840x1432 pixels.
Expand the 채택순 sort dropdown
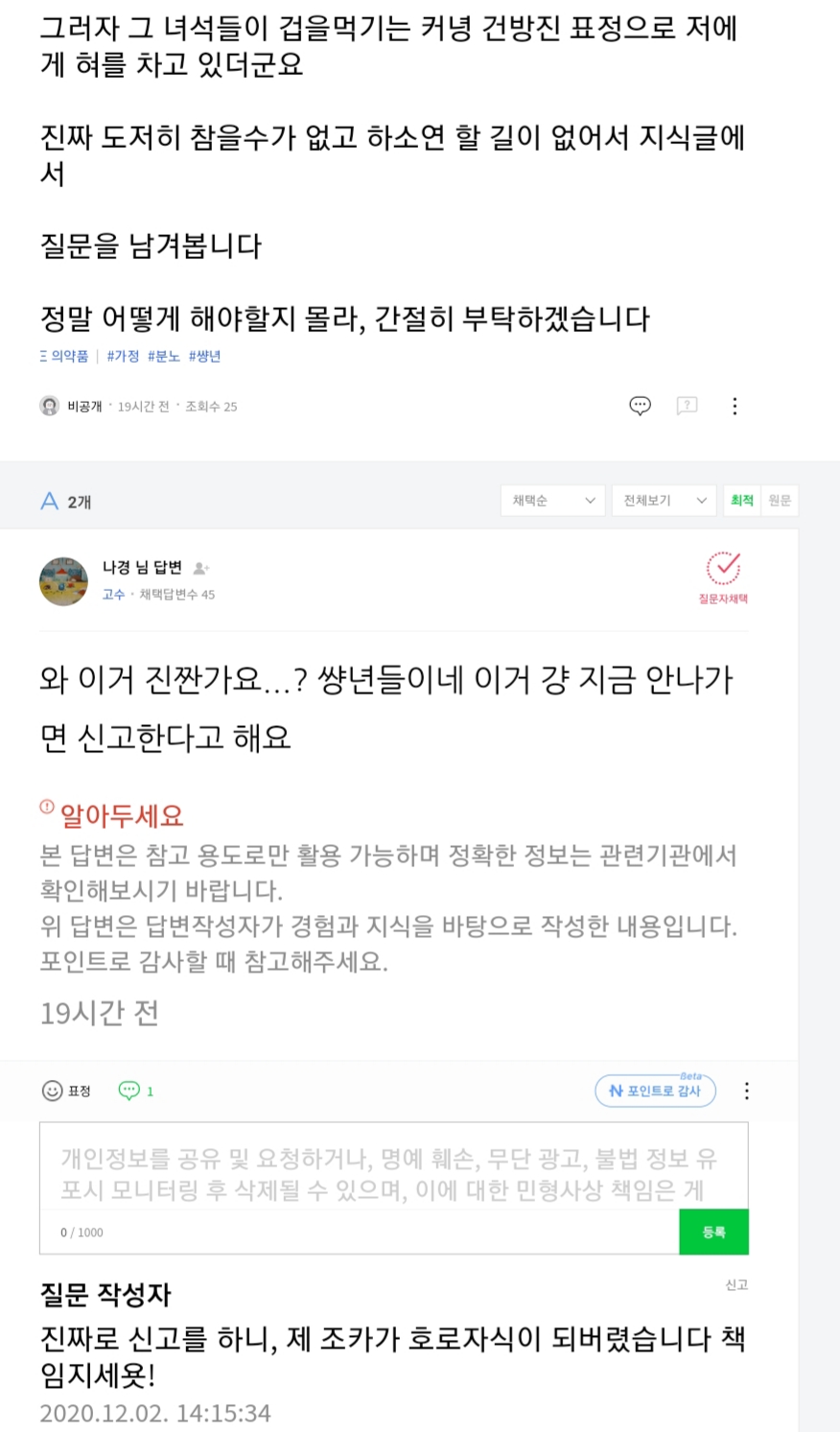(553, 501)
